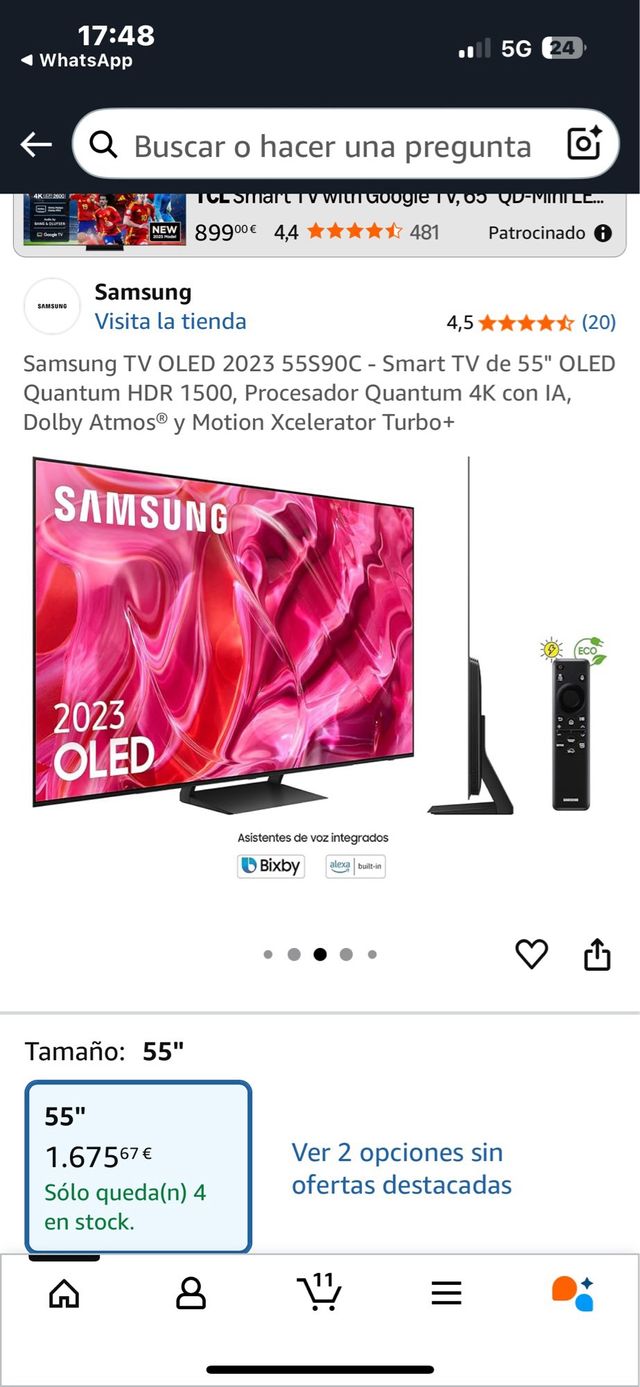Visit the Samsung store link
This screenshot has height=1387, width=640.
(170, 321)
